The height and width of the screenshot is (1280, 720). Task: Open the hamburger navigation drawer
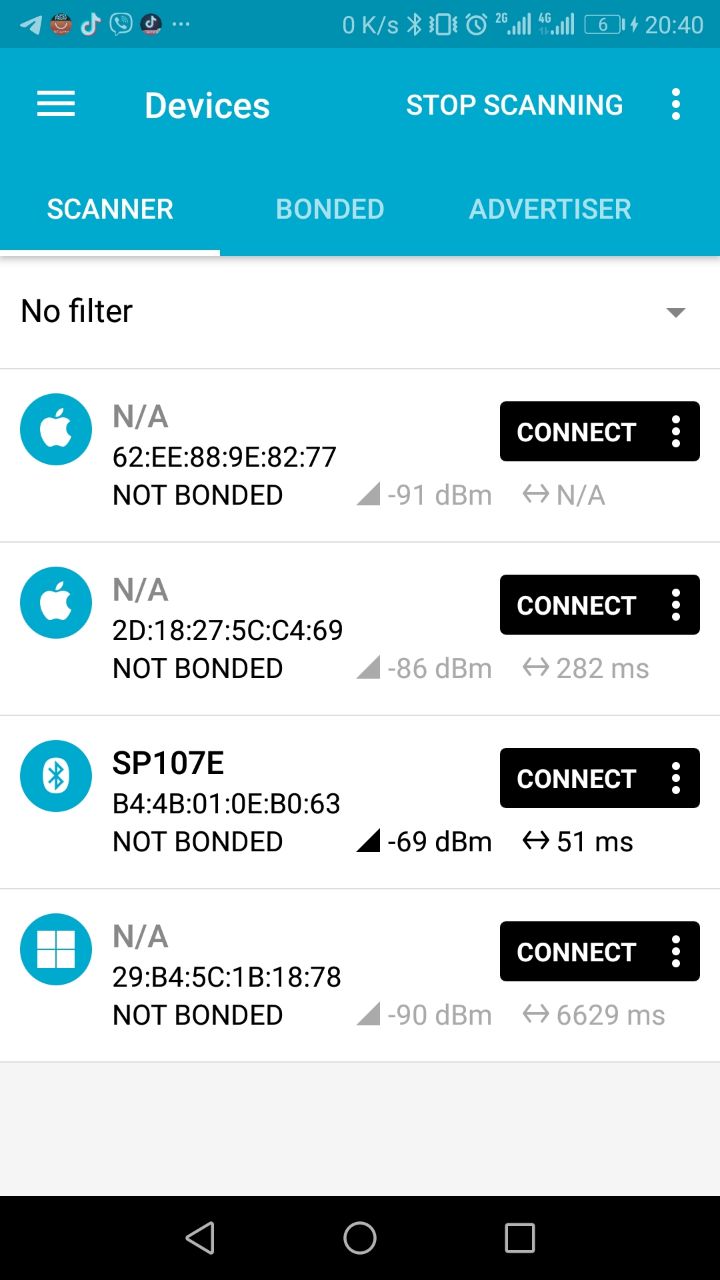[56, 105]
